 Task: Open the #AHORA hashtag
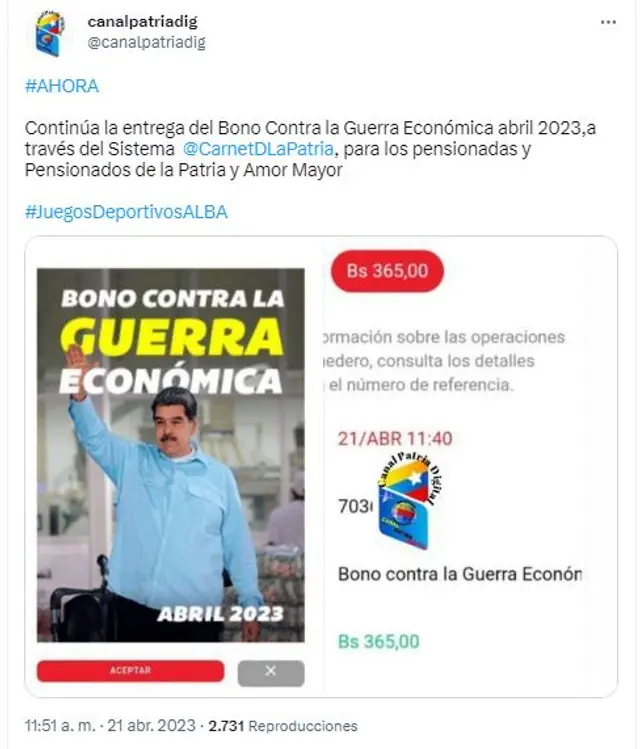[62, 86]
